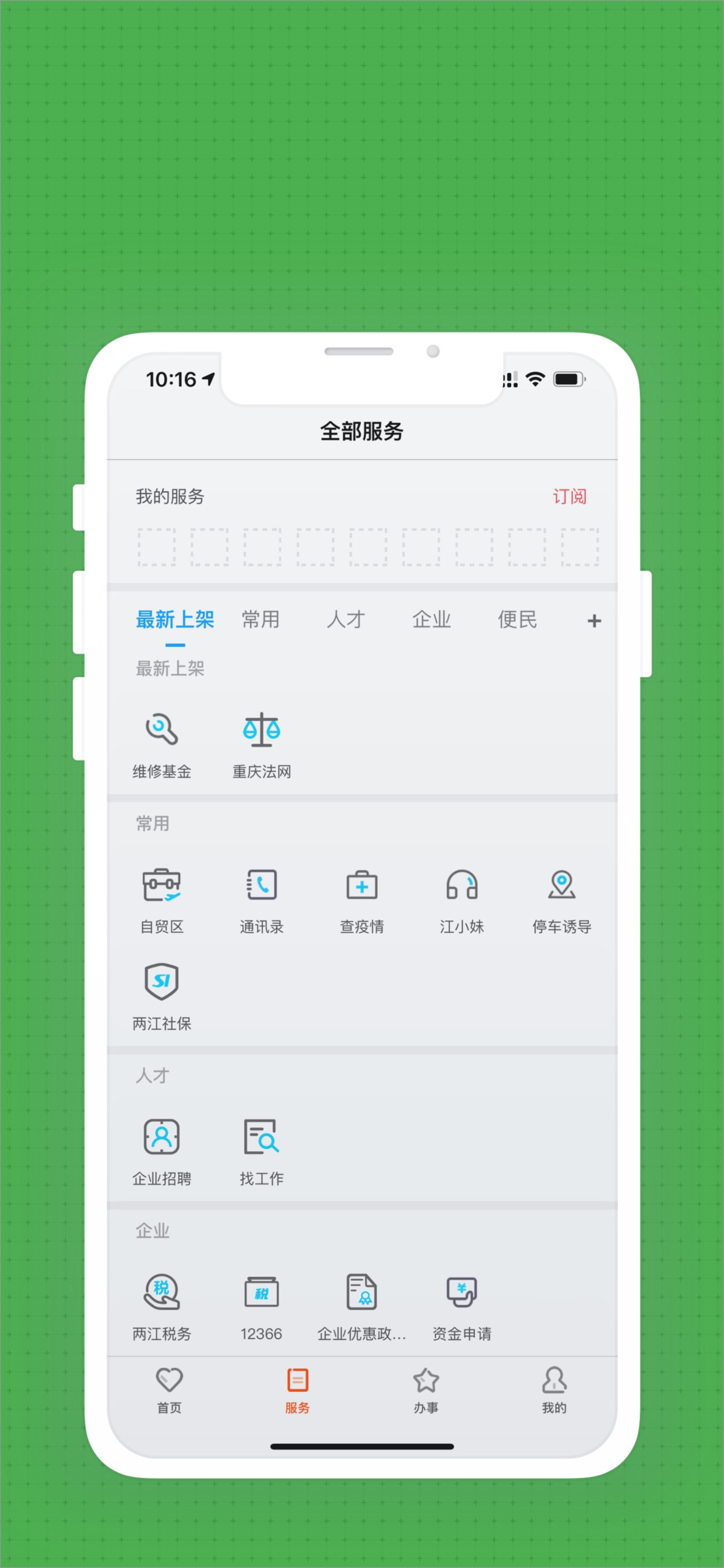Screen dimensions: 724x1568
Task: Open the 维修基金 service
Action: (x=162, y=744)
